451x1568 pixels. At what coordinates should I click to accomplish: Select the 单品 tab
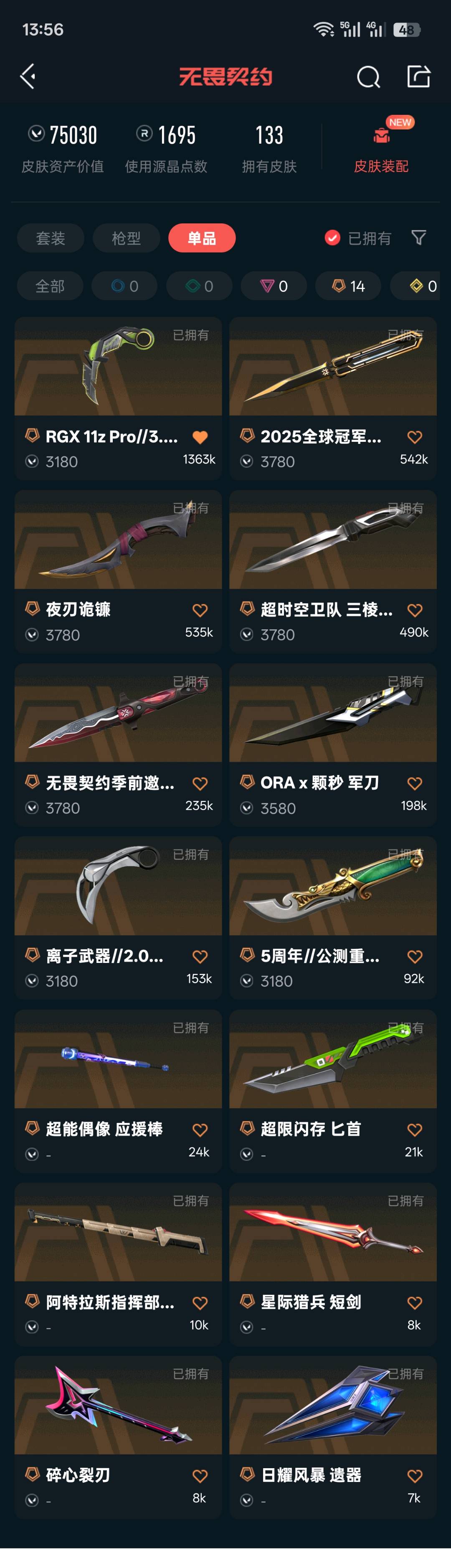201,238
